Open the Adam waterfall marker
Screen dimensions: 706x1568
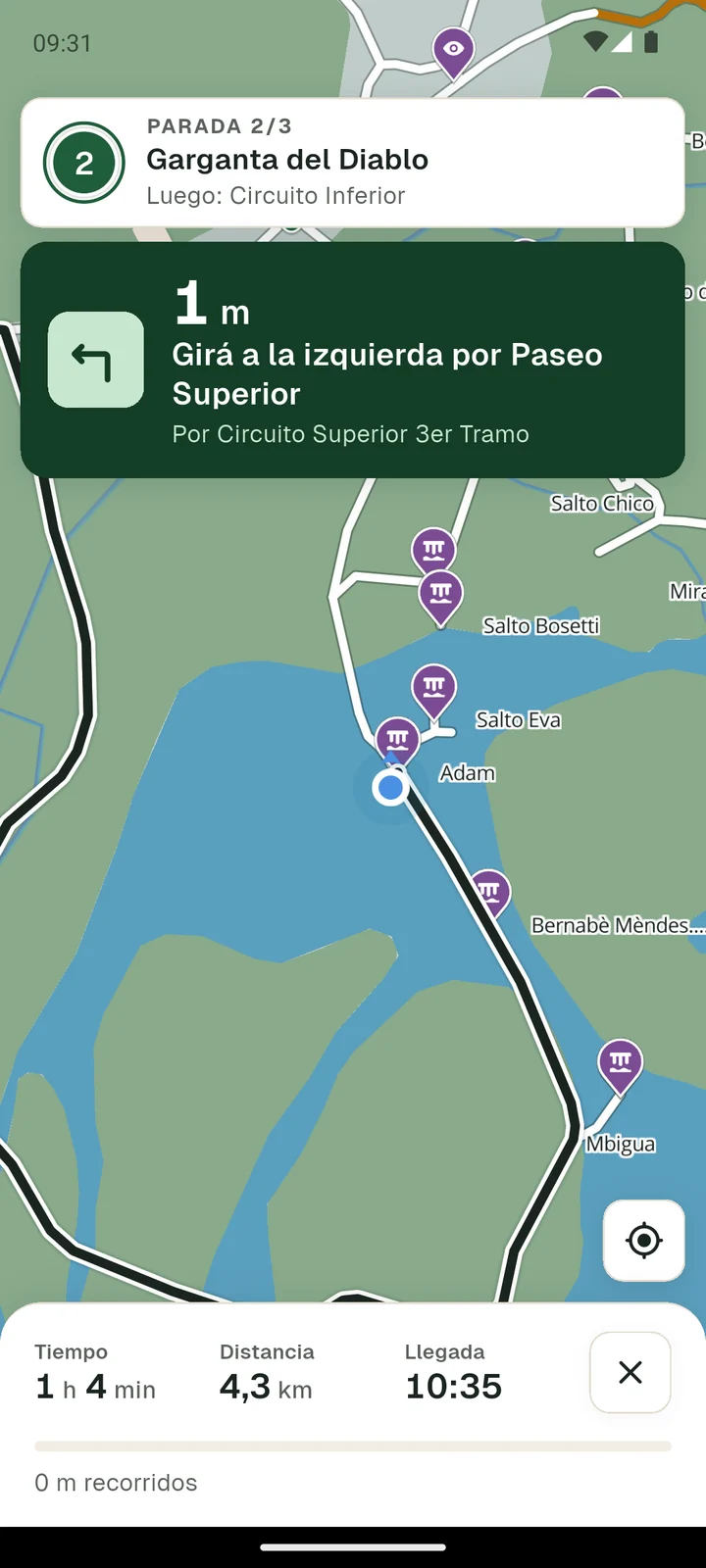[x=397, y=741]
